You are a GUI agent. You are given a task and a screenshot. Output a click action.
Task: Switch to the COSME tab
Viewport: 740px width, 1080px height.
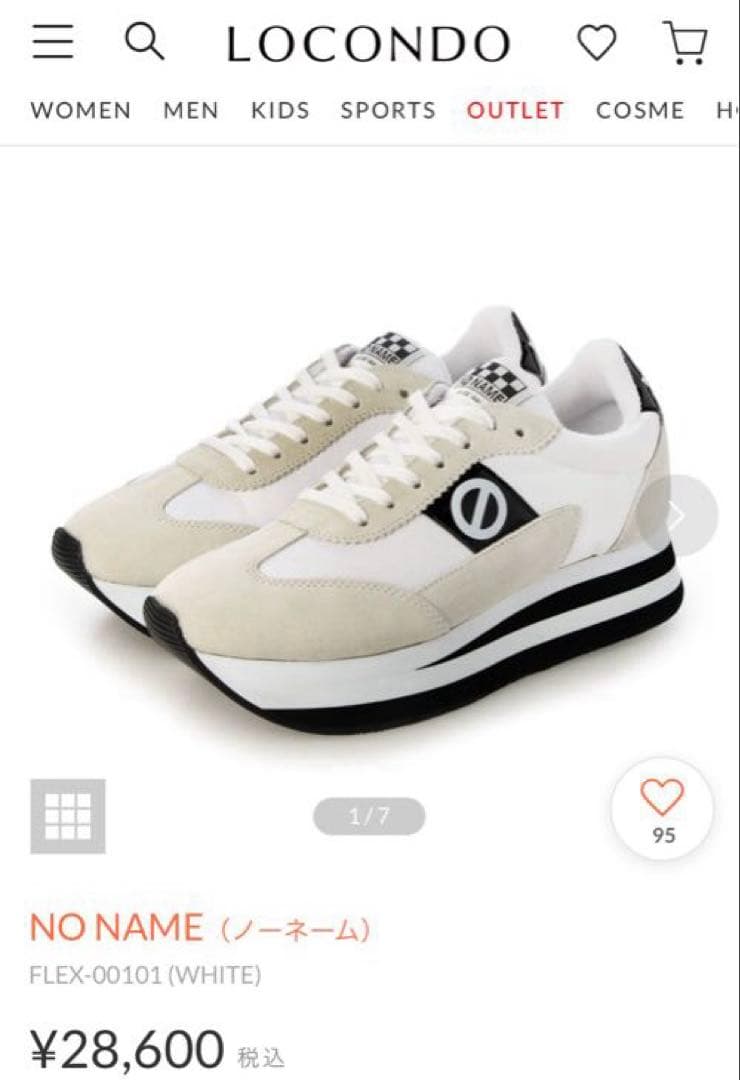pyautogui.click(x=640, y=110)
